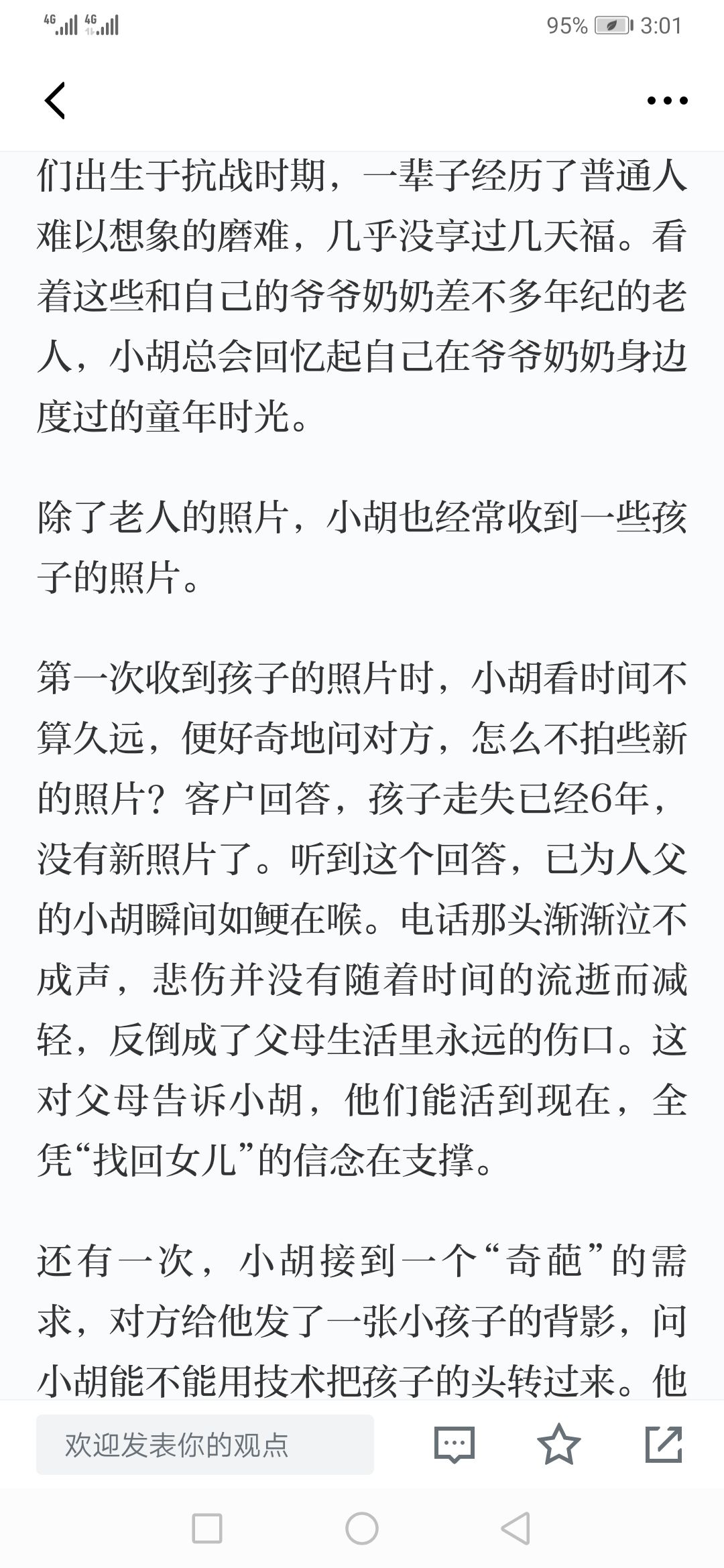Tap the system home button

click(362, 1529)
